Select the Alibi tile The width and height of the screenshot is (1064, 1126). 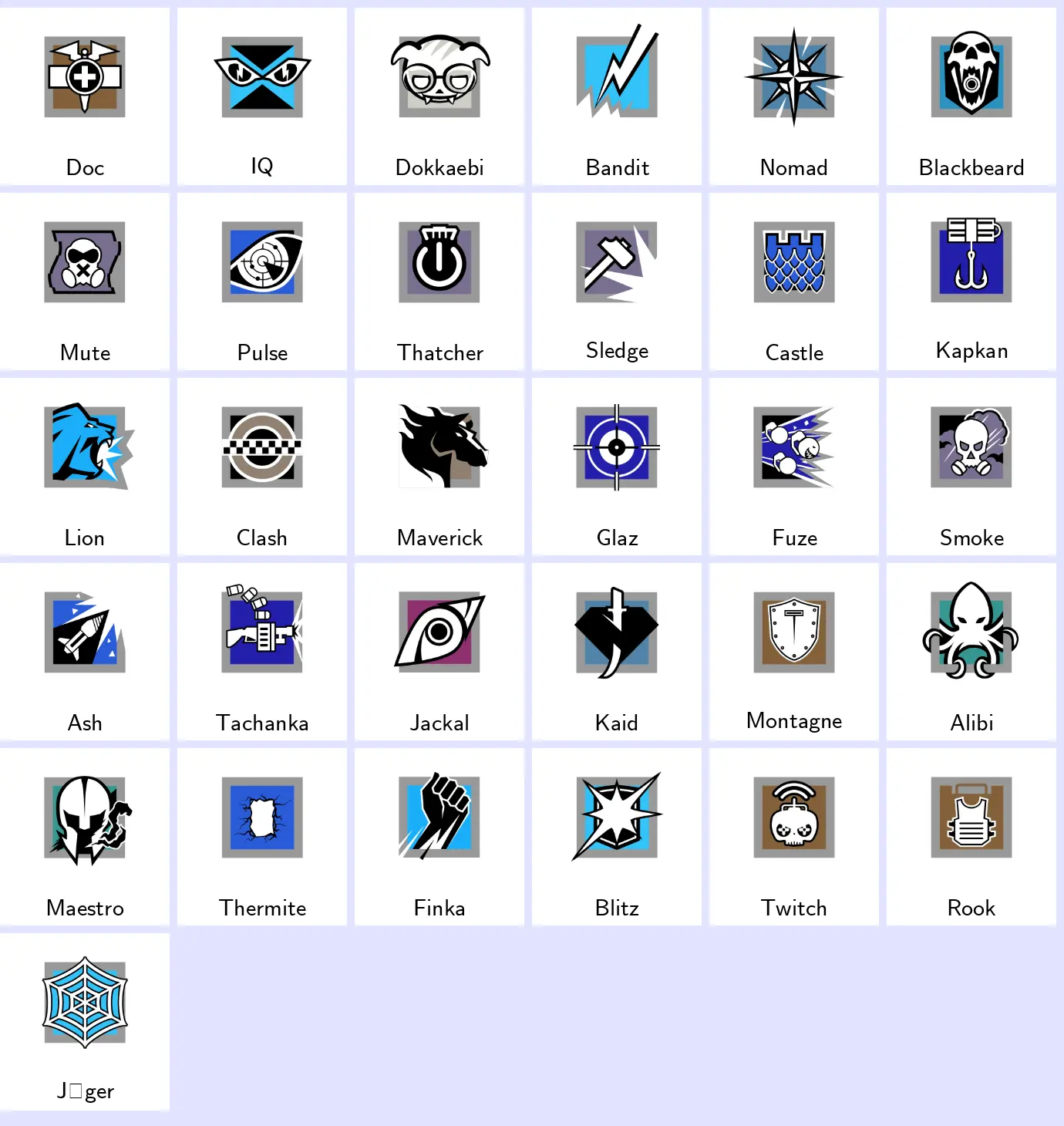(971, 652)
